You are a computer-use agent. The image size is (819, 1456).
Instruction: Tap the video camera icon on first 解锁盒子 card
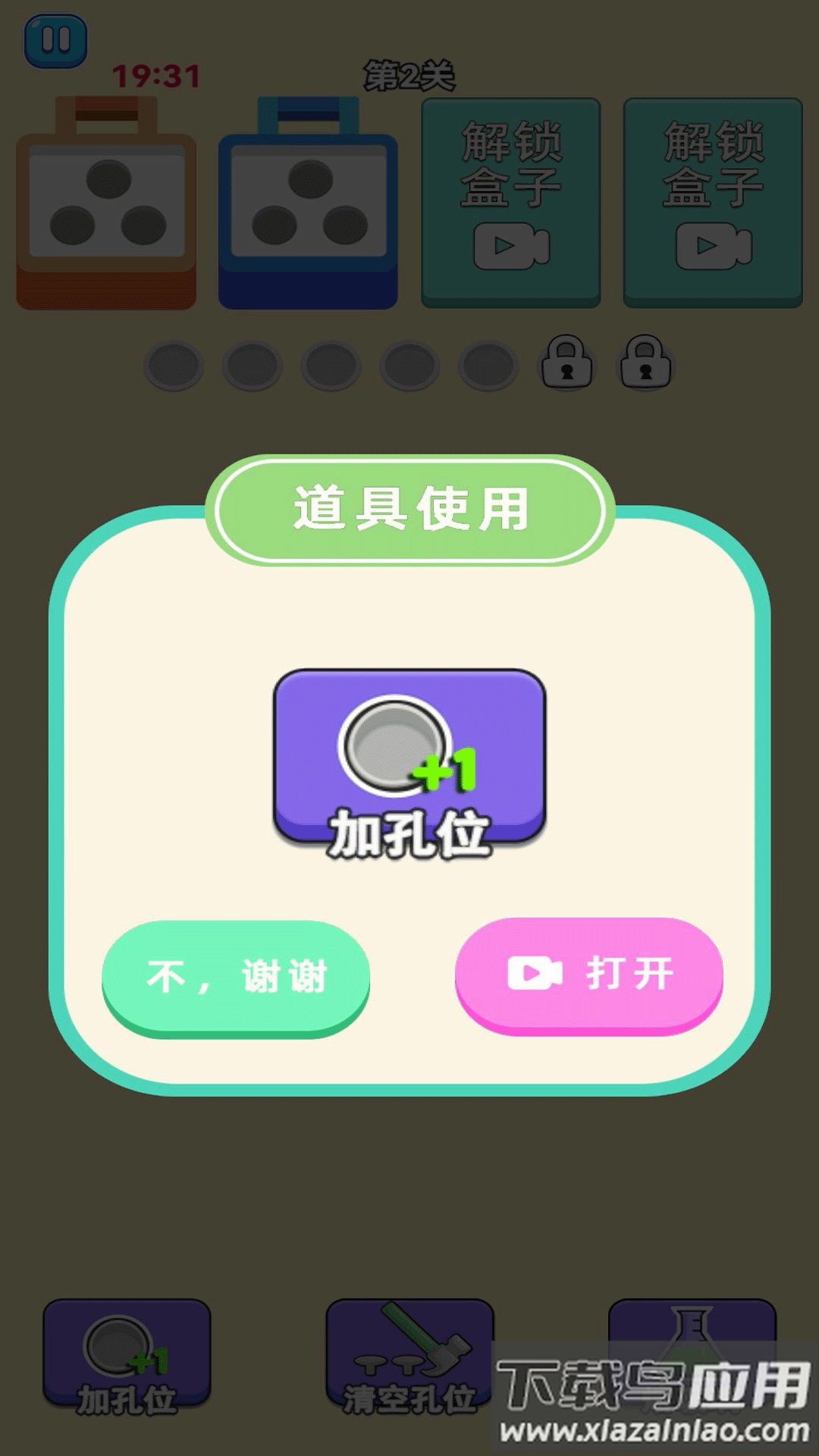pyautogui.click(x=512, y=246)
